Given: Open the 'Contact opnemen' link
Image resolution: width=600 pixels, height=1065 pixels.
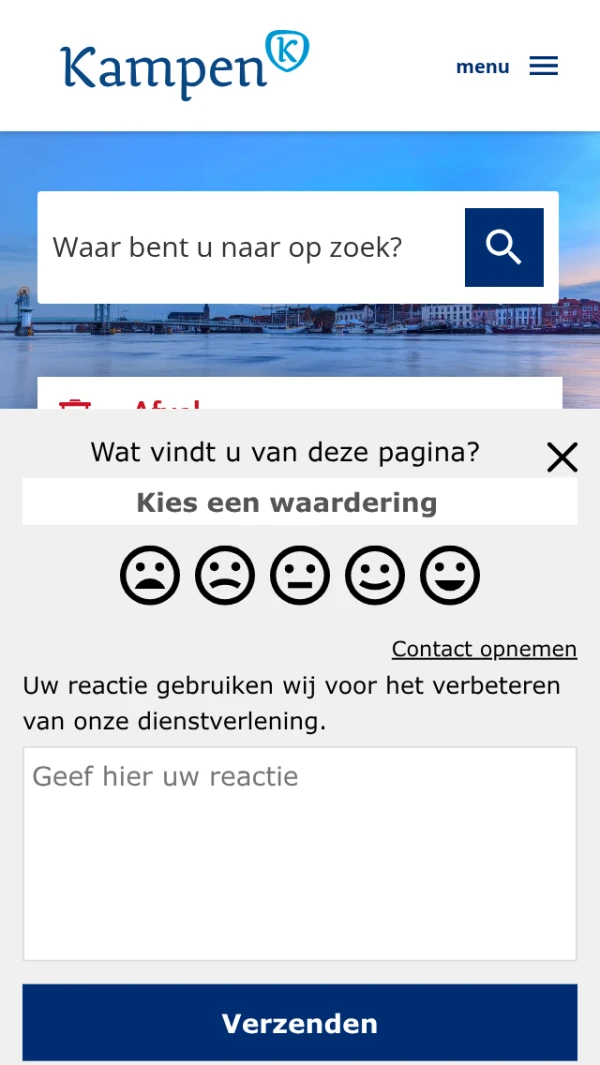Looking at the screenshot, I should [484, 649].
